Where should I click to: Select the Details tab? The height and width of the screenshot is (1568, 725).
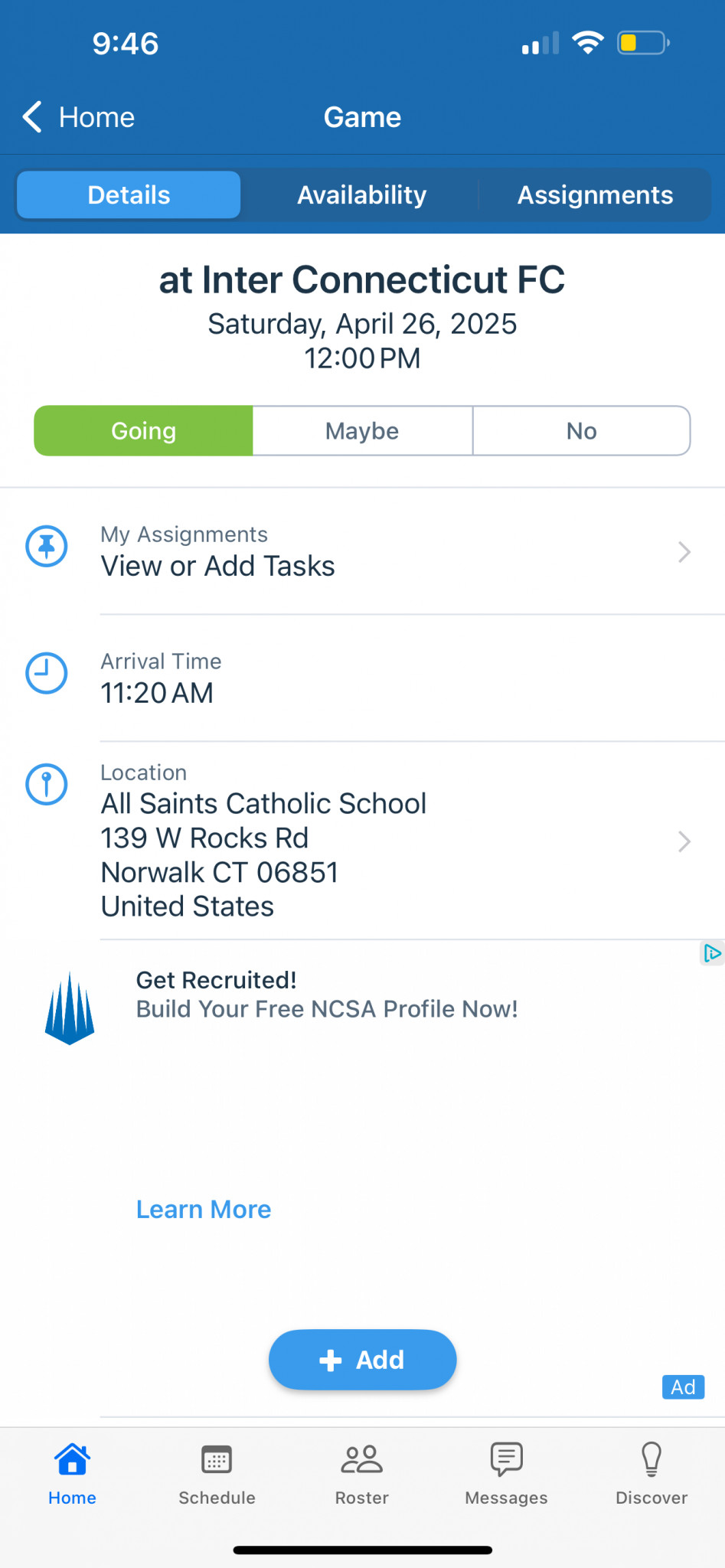click(x=129, y=195)
